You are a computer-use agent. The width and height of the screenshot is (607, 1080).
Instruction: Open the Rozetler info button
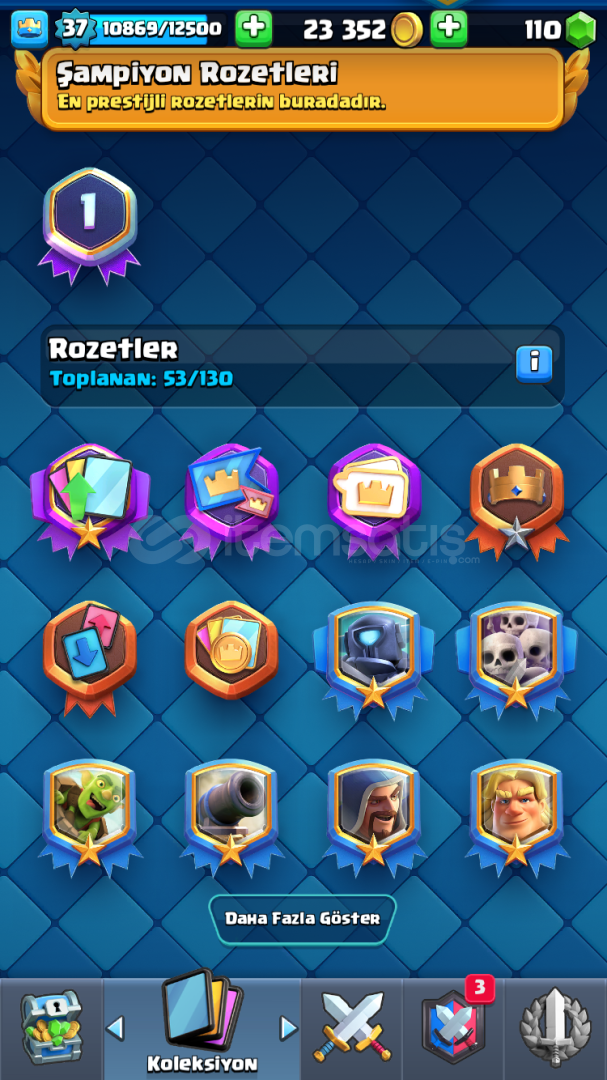click(534, 363)
